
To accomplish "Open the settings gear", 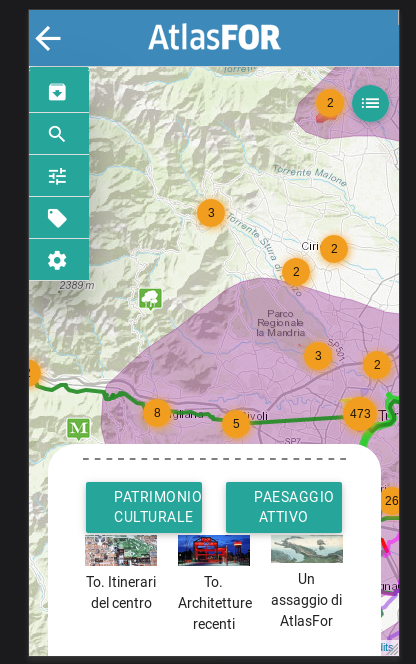I will click(x=59, y=260).
